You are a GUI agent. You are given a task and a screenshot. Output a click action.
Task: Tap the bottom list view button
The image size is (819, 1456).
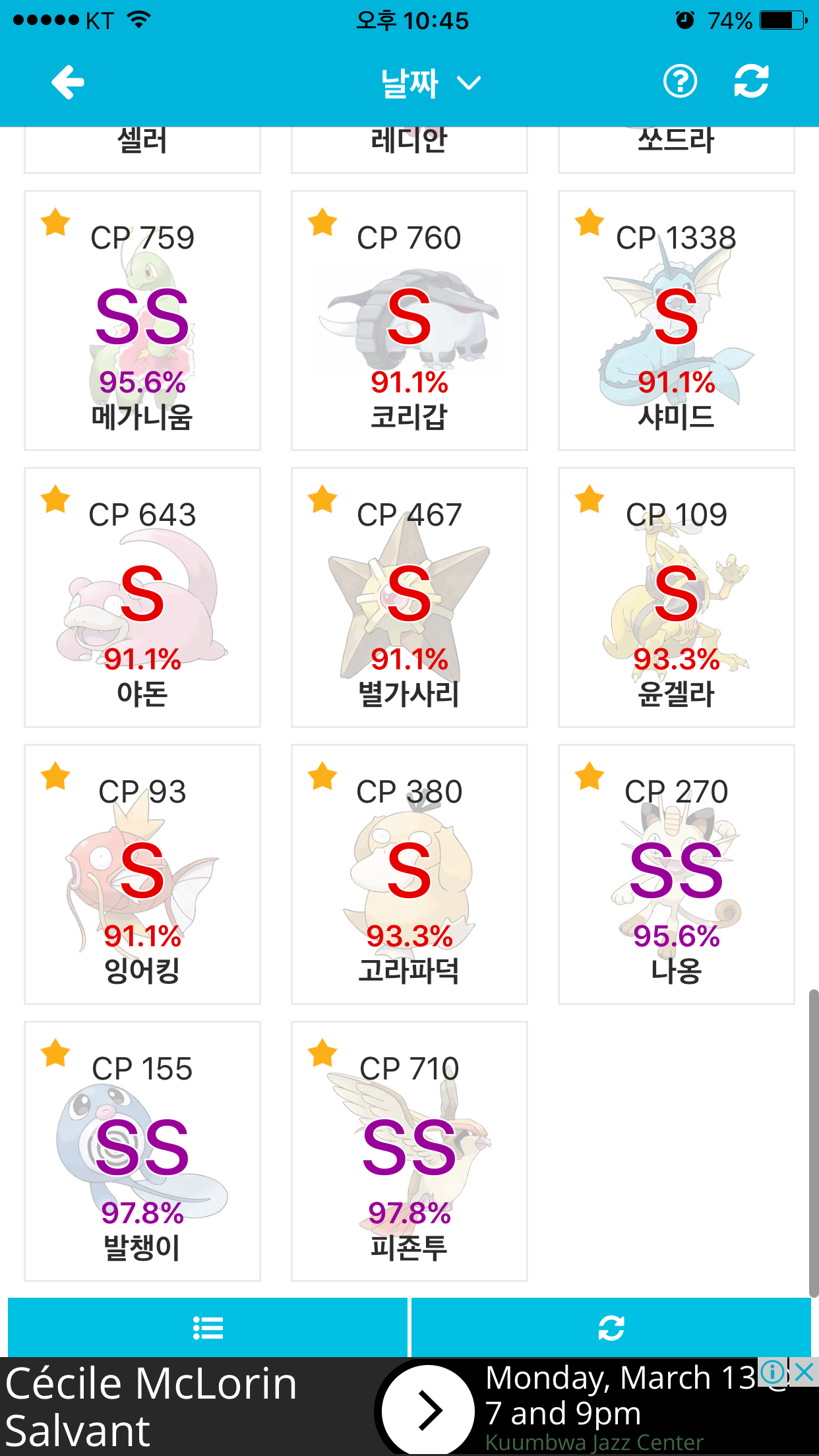[208, 1327]
